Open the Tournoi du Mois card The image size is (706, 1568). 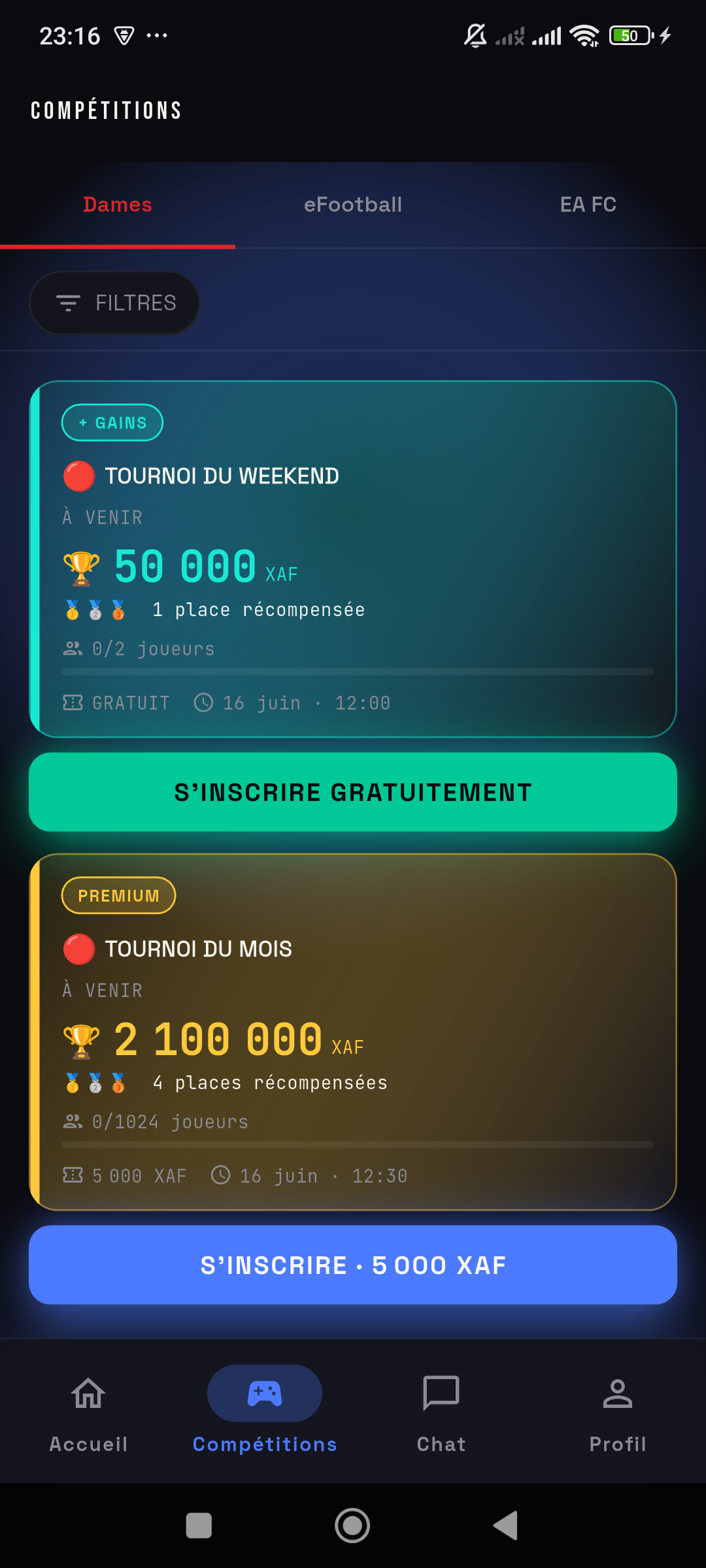tap(353, 1032)
